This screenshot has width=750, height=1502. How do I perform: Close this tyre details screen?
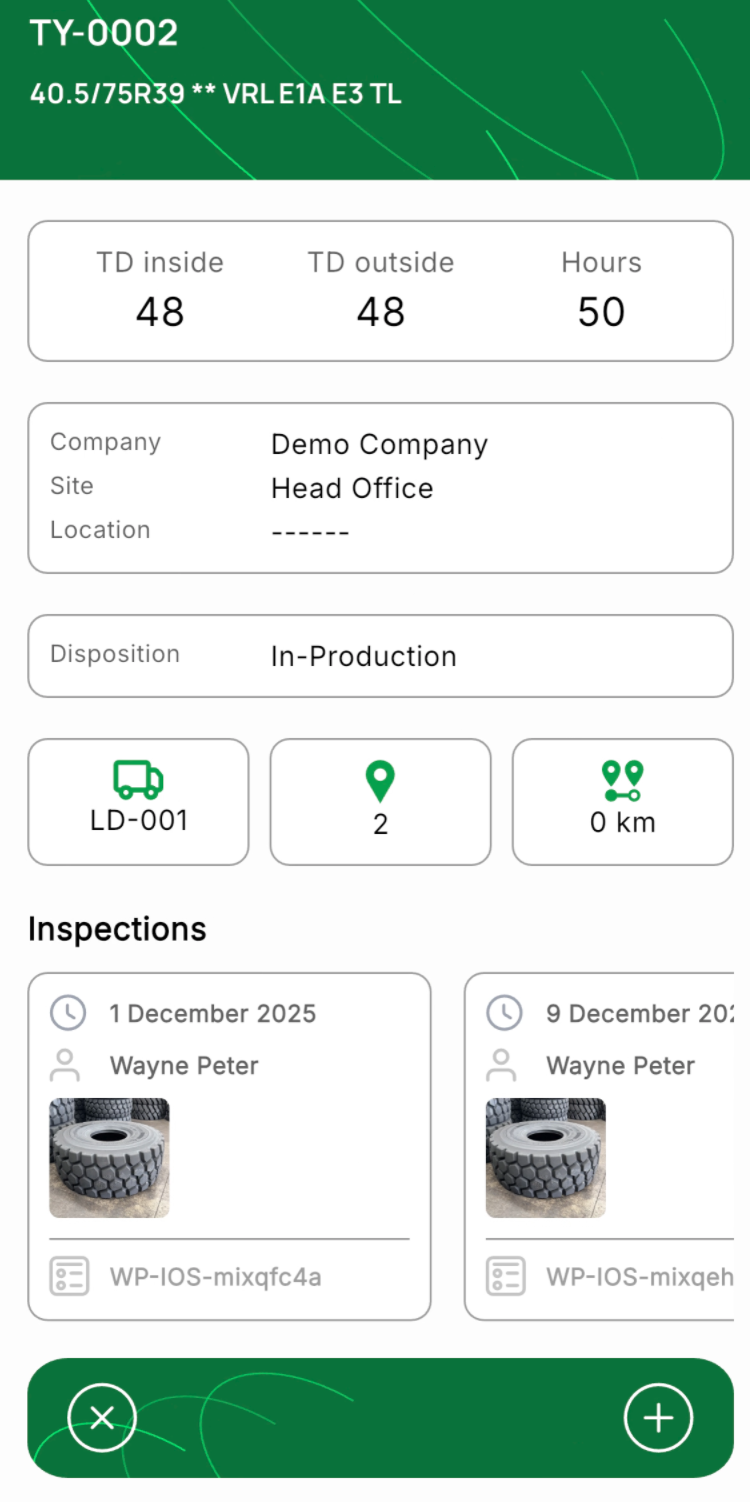102,1417
